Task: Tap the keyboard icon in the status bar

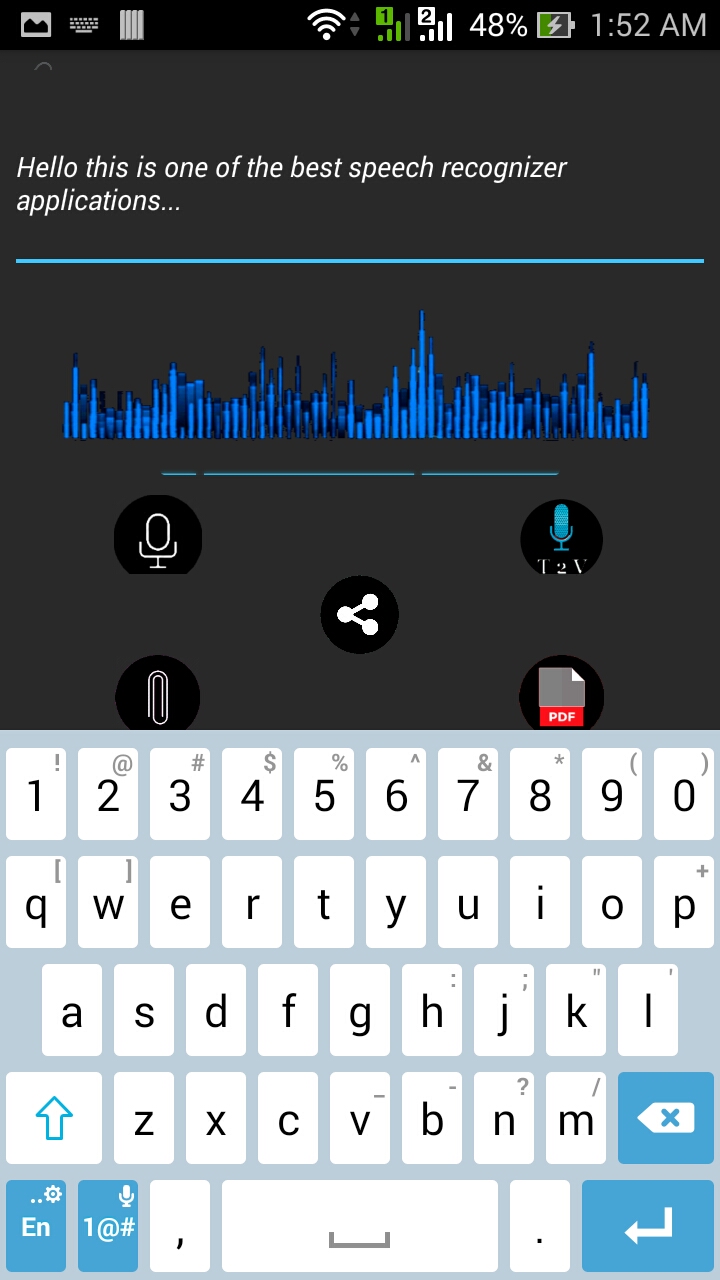Action: [x=85, y=24]
